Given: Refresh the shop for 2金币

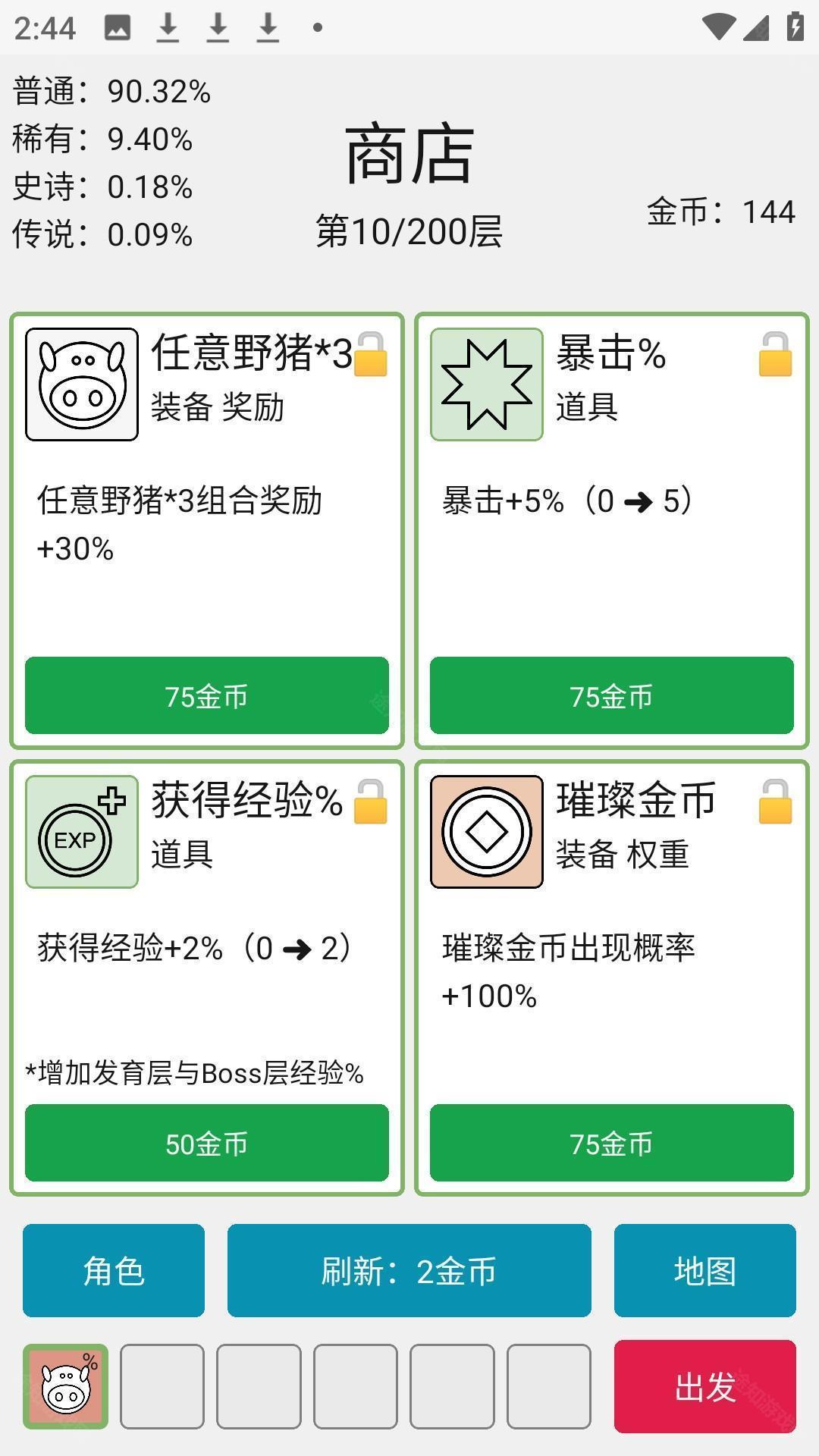Looking at the screenshot, I should pyautogui.click(x=409, y=1270).
